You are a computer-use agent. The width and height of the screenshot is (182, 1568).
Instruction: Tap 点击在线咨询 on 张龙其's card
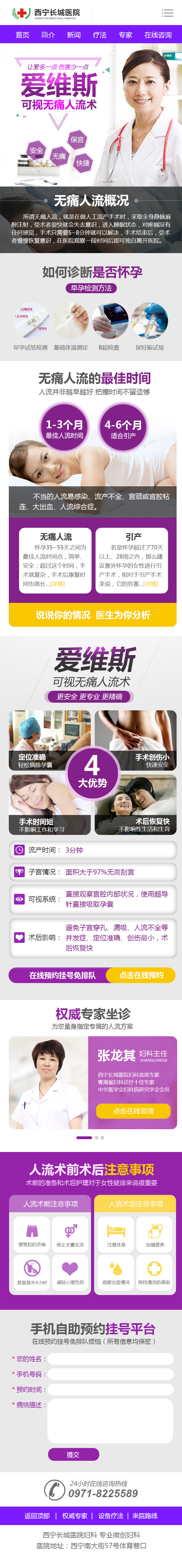click(x=133, y=1111)
